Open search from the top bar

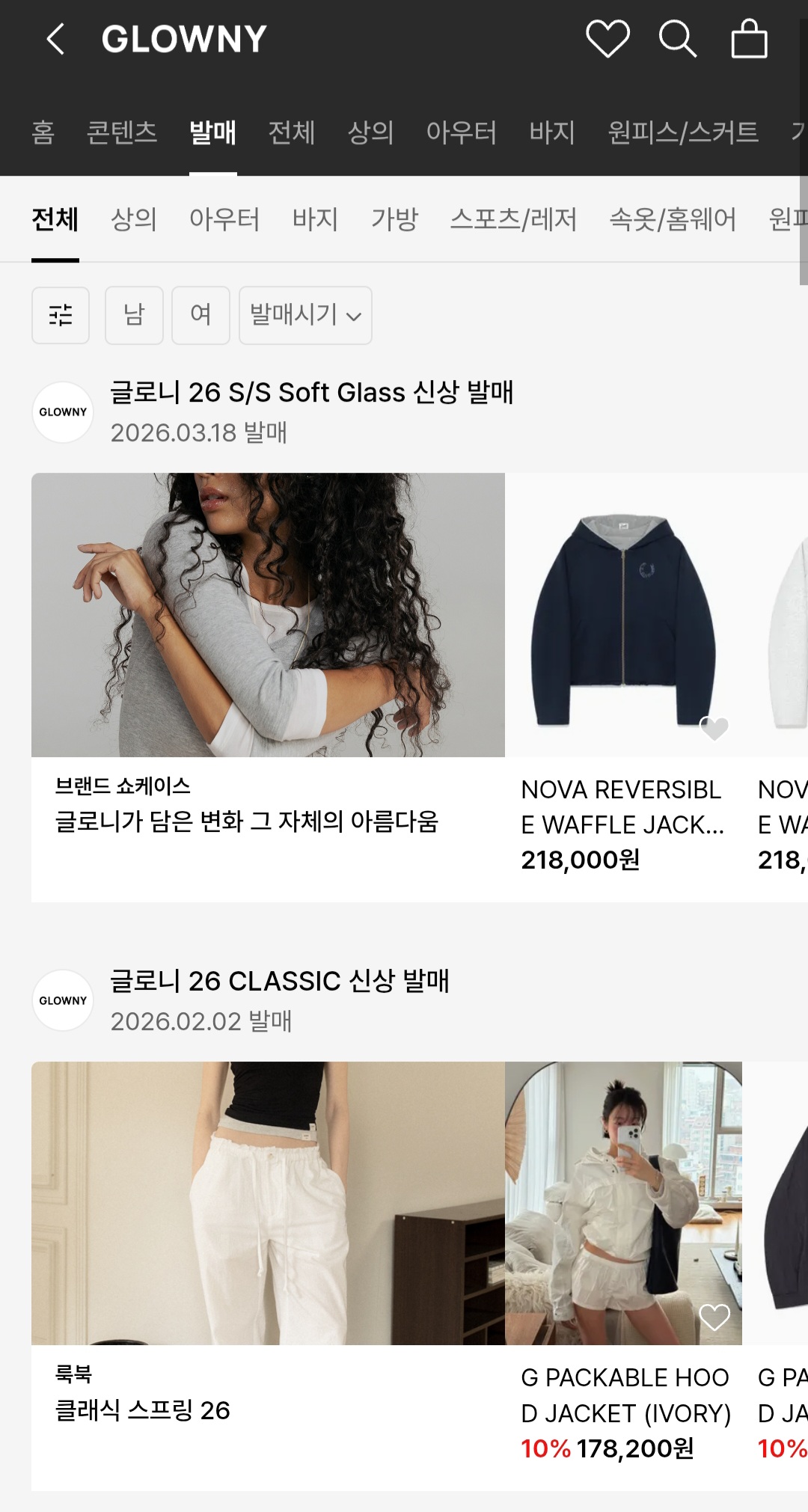[x=677, y=39]
